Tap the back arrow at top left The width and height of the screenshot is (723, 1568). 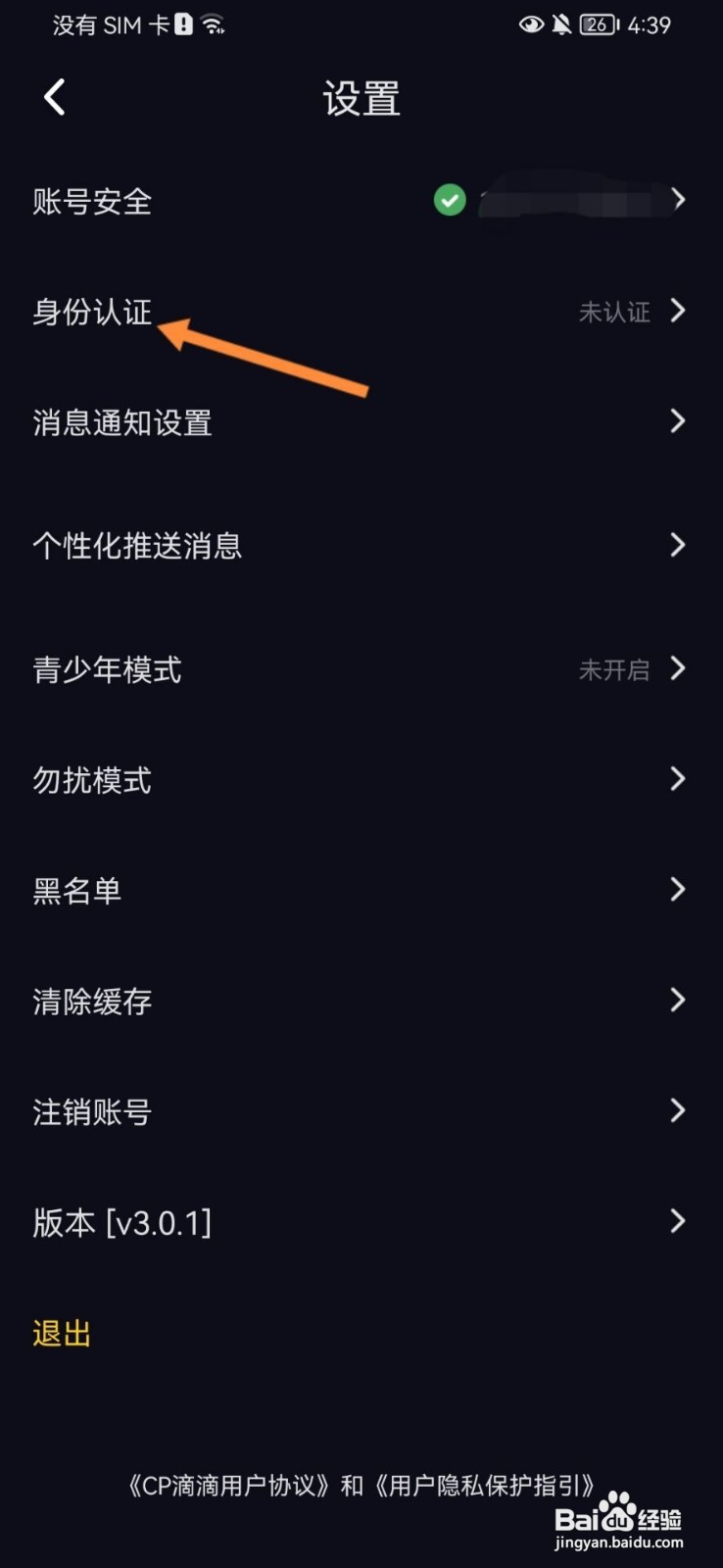coord(54,97)
